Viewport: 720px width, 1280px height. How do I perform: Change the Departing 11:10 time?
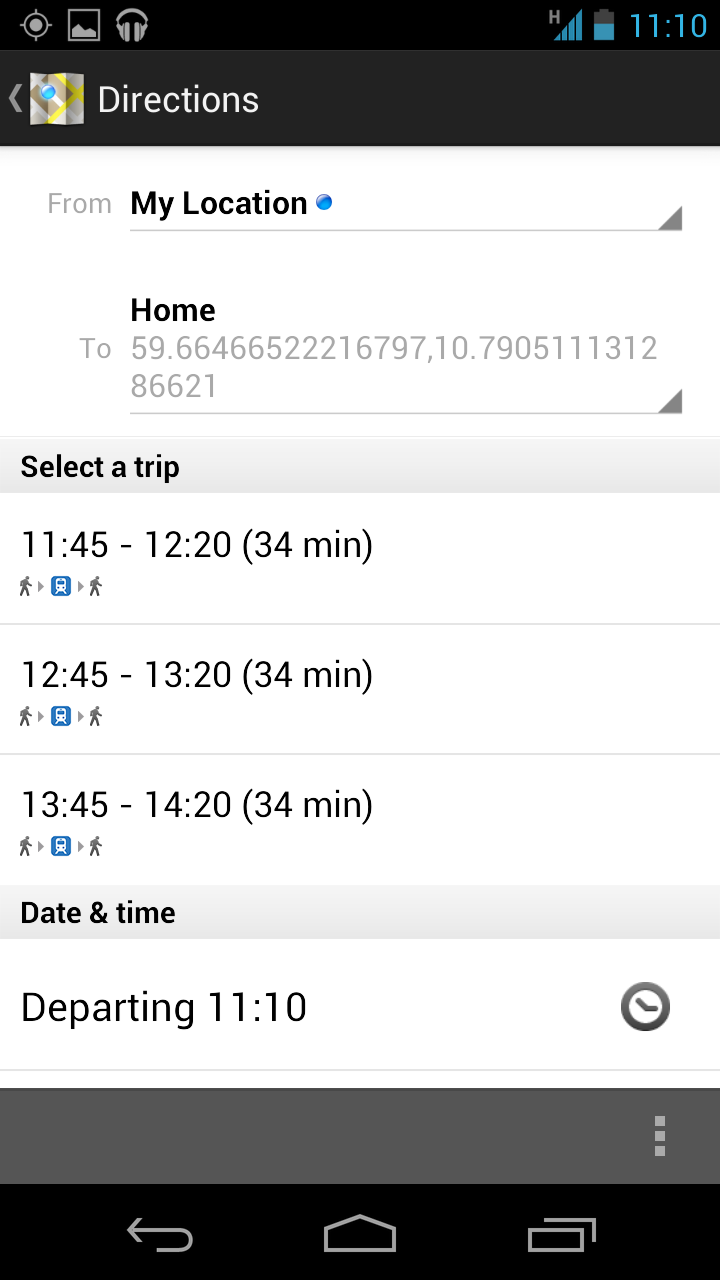360,1006
